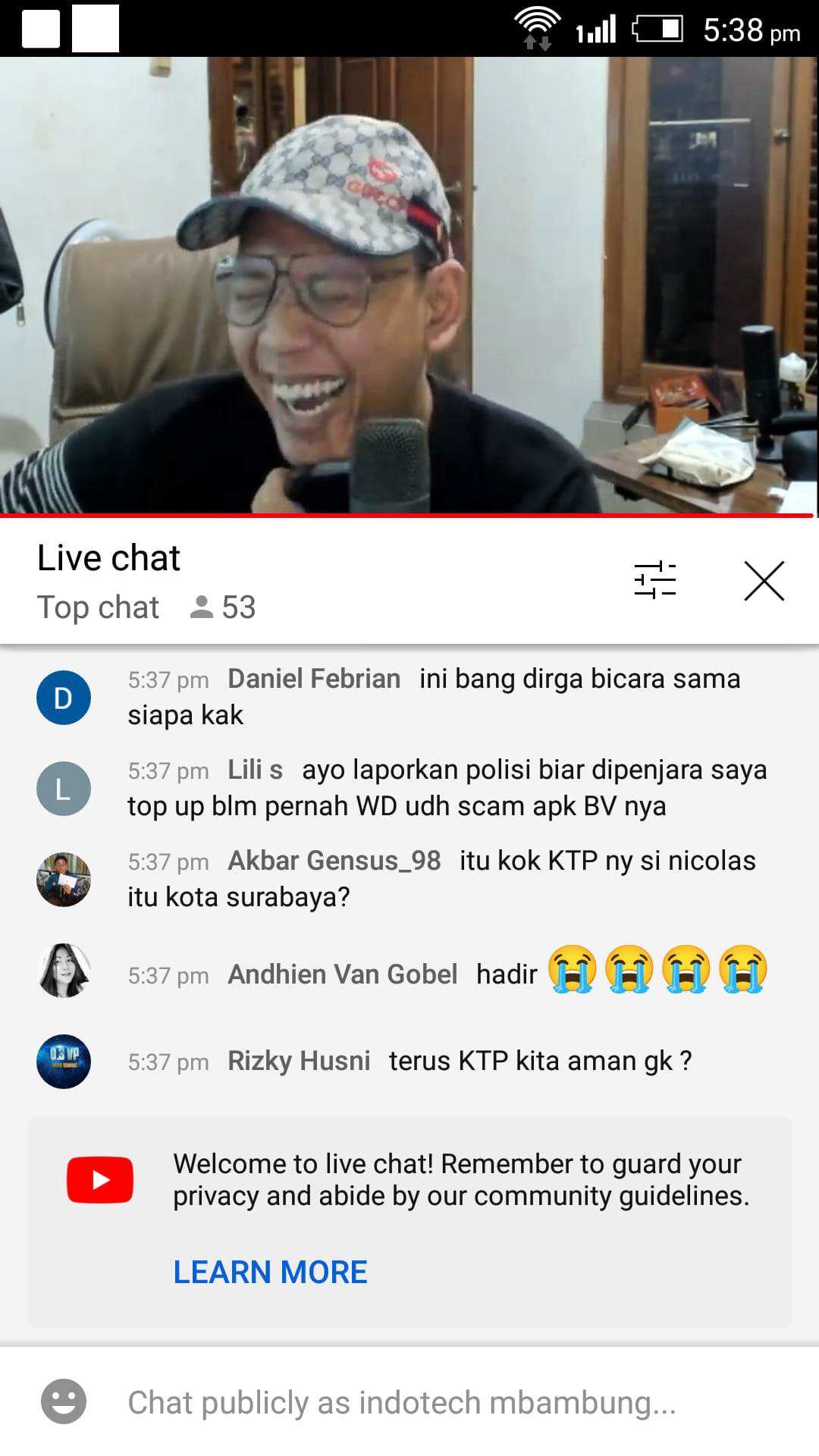Tap Learn More about community guidelines
This screenshot has width=819, height=1456.
click(270, 1272)
